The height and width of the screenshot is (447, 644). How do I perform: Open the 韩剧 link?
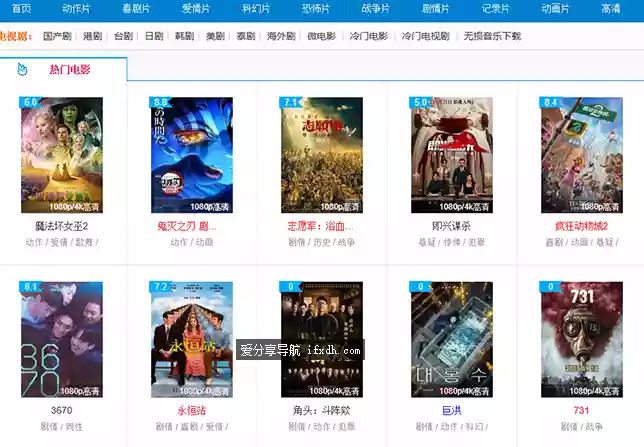click(x=184, y=35)
